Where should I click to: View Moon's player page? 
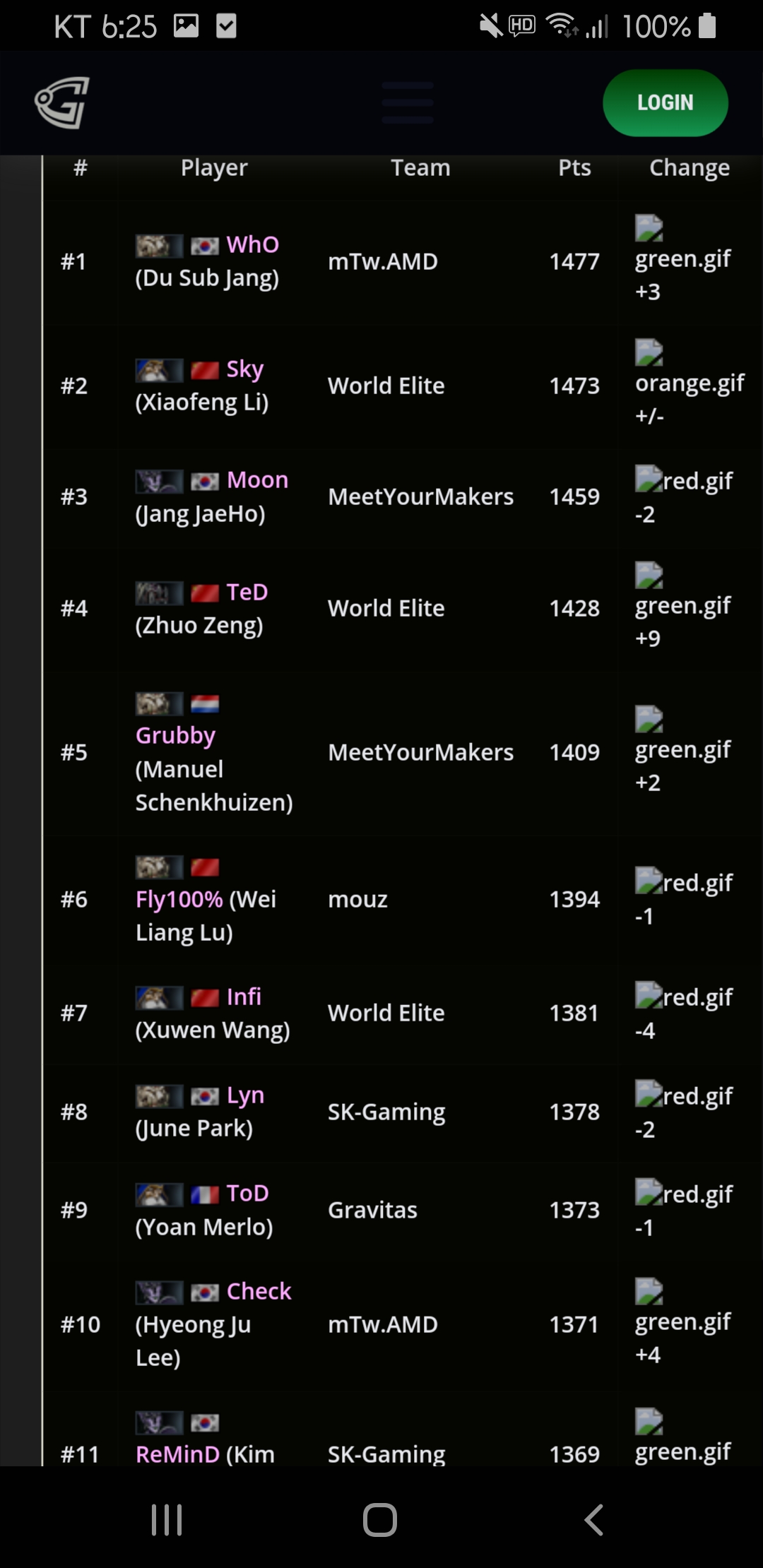coord(257,480)
